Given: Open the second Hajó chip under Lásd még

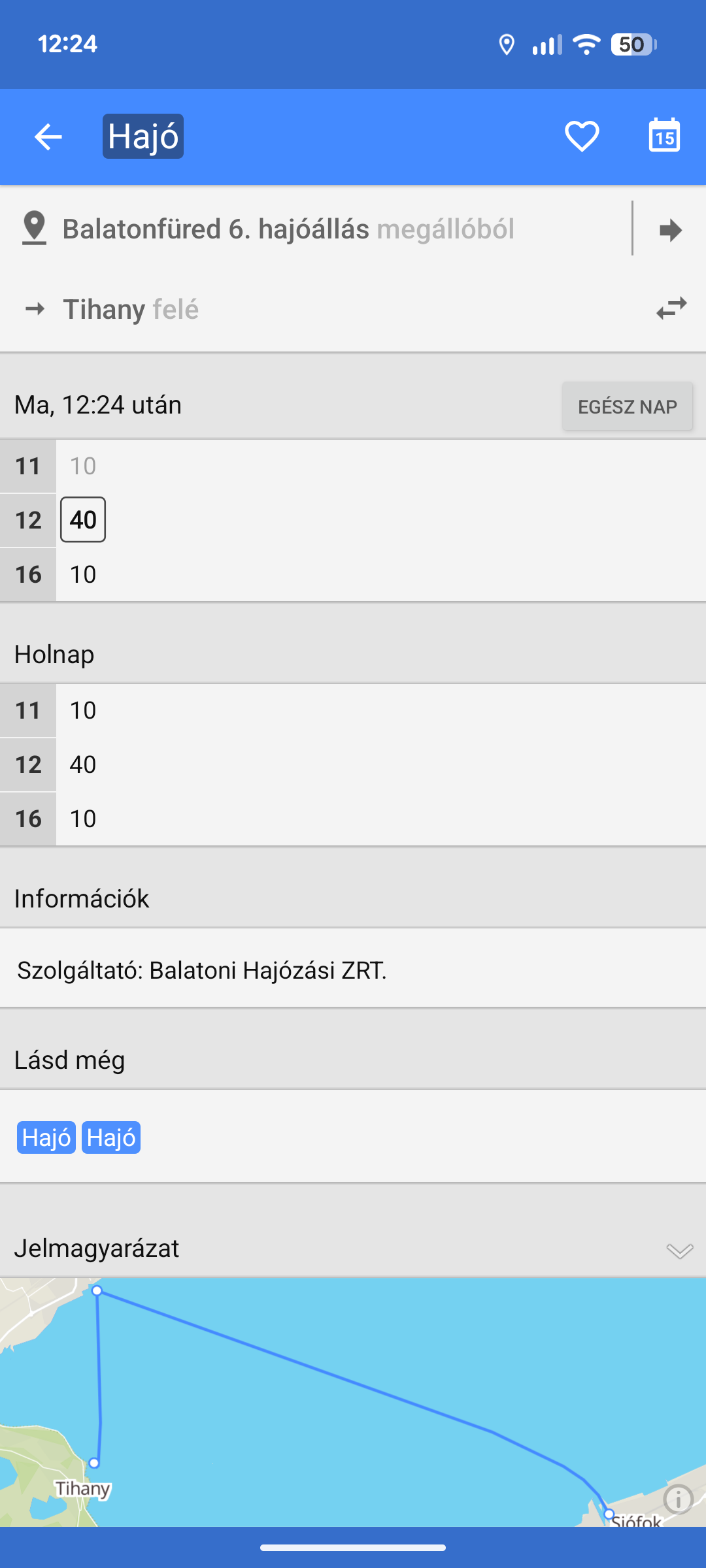Looking at the screenshot, I should point(111,1137).
